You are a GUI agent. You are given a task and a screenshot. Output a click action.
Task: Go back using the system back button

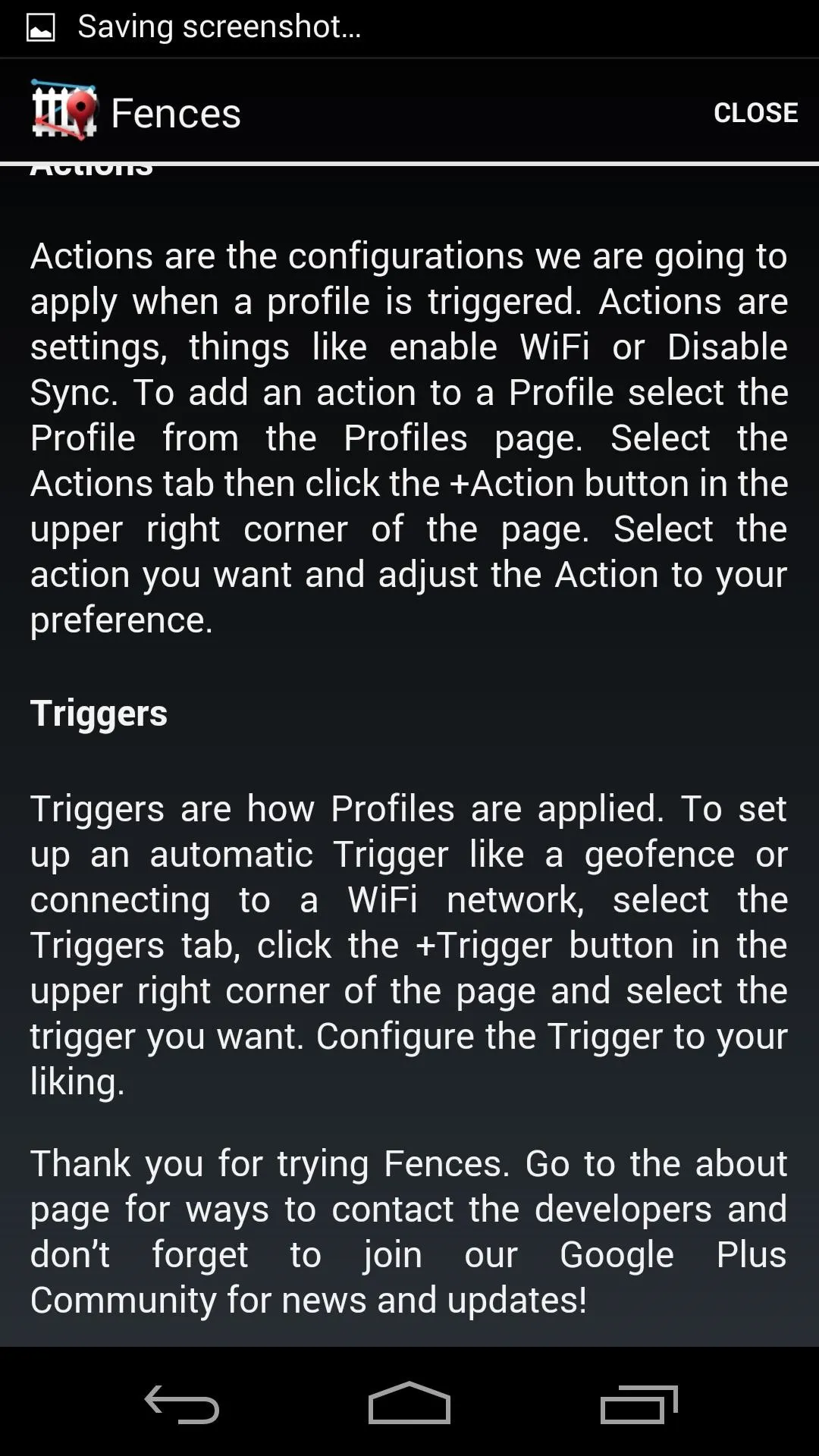coord(182,1403)
